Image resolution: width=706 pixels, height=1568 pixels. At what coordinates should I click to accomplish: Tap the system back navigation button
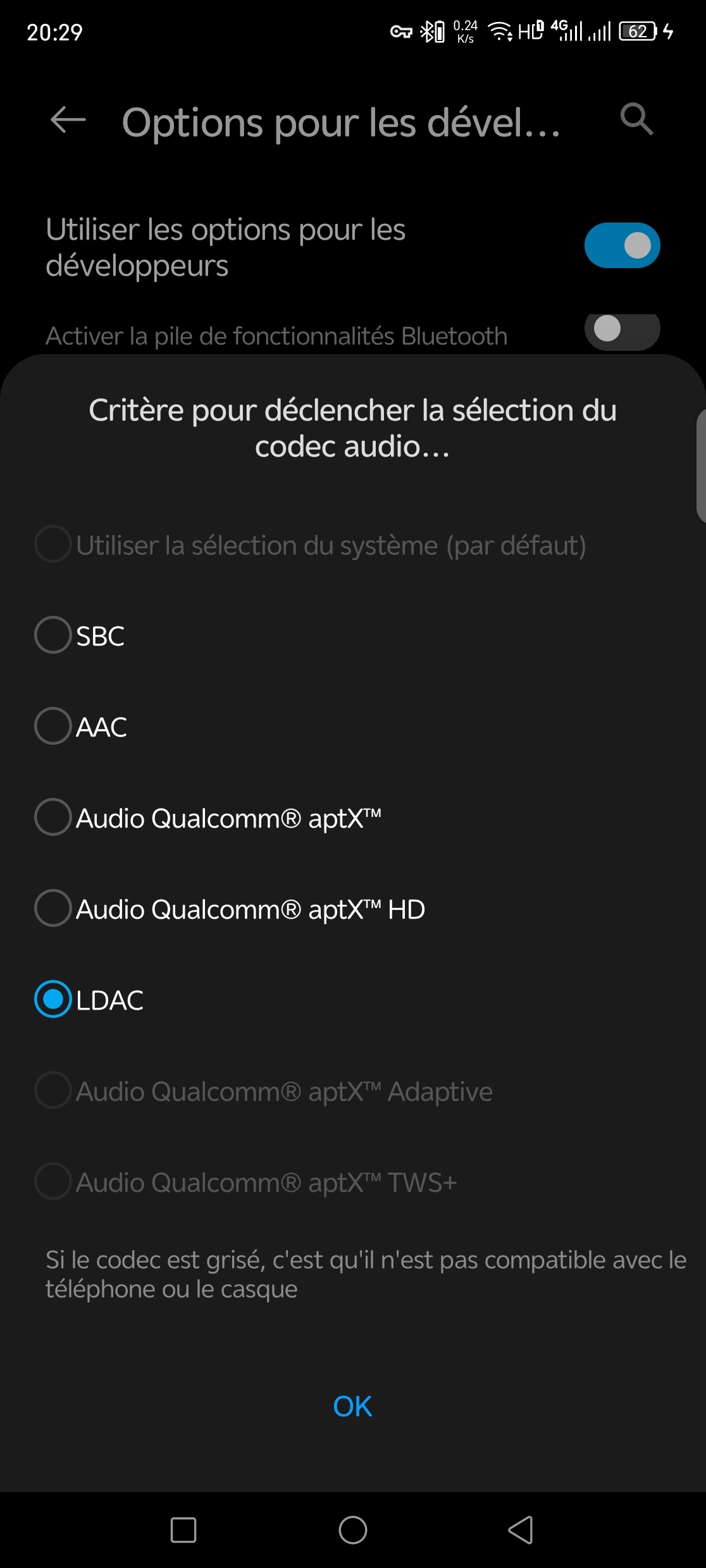[520, 1530]
